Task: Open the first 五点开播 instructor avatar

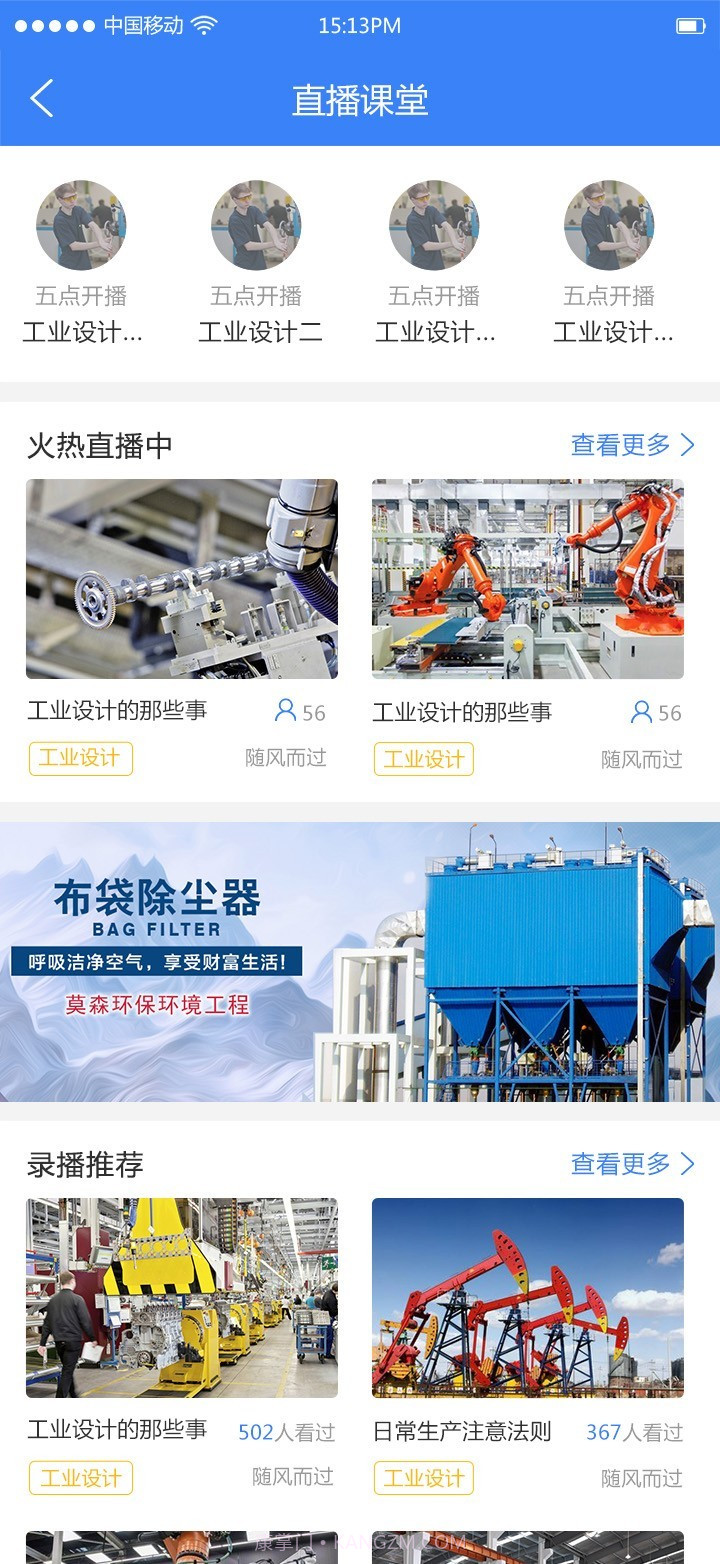Action: click(x=81, y=226)
